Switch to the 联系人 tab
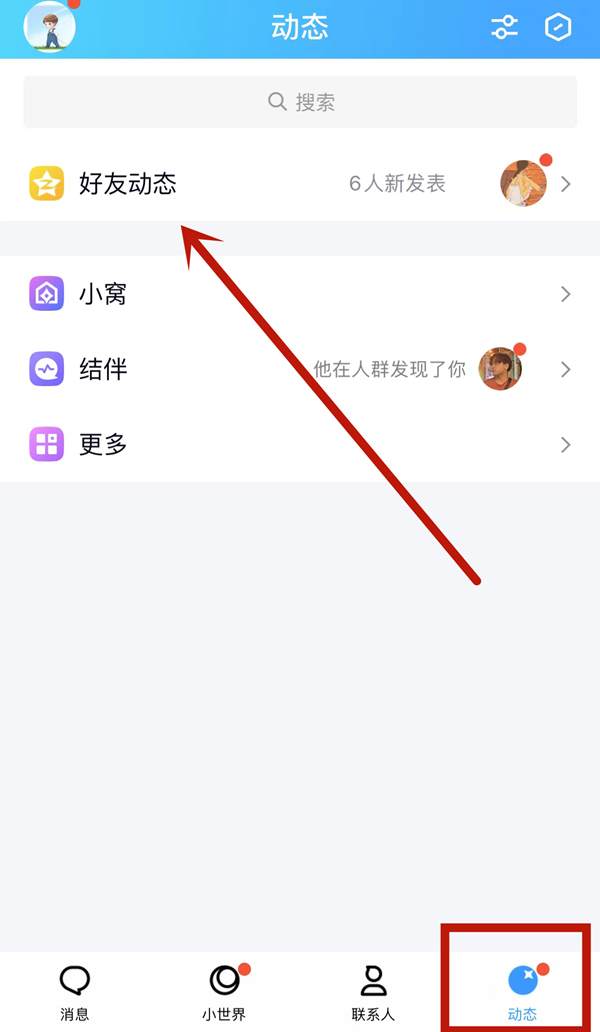The height and width of the screenshot is (1032, 600). pos(373,992)
